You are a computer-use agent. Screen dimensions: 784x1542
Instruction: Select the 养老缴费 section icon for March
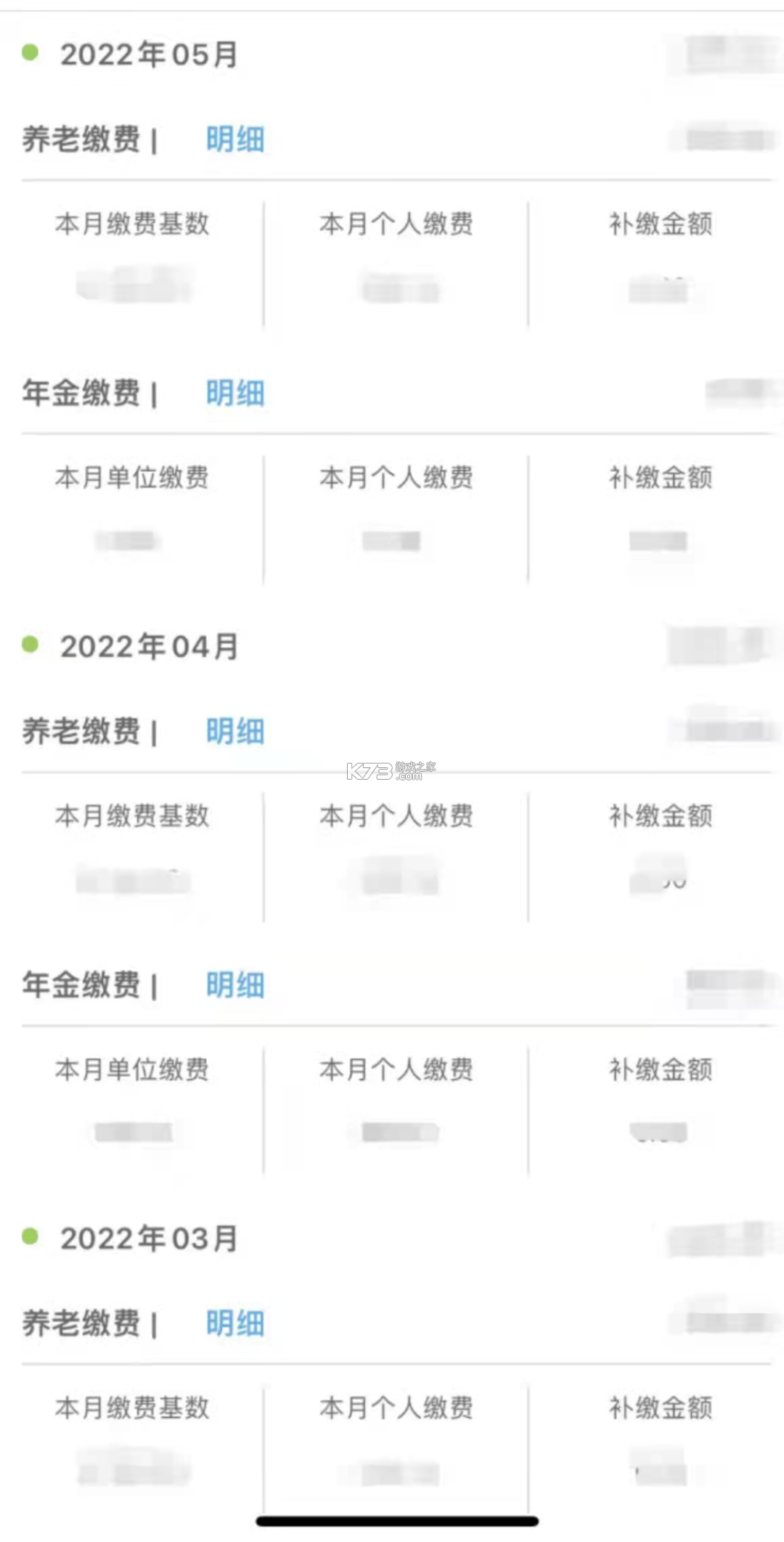pos(80,1323)
